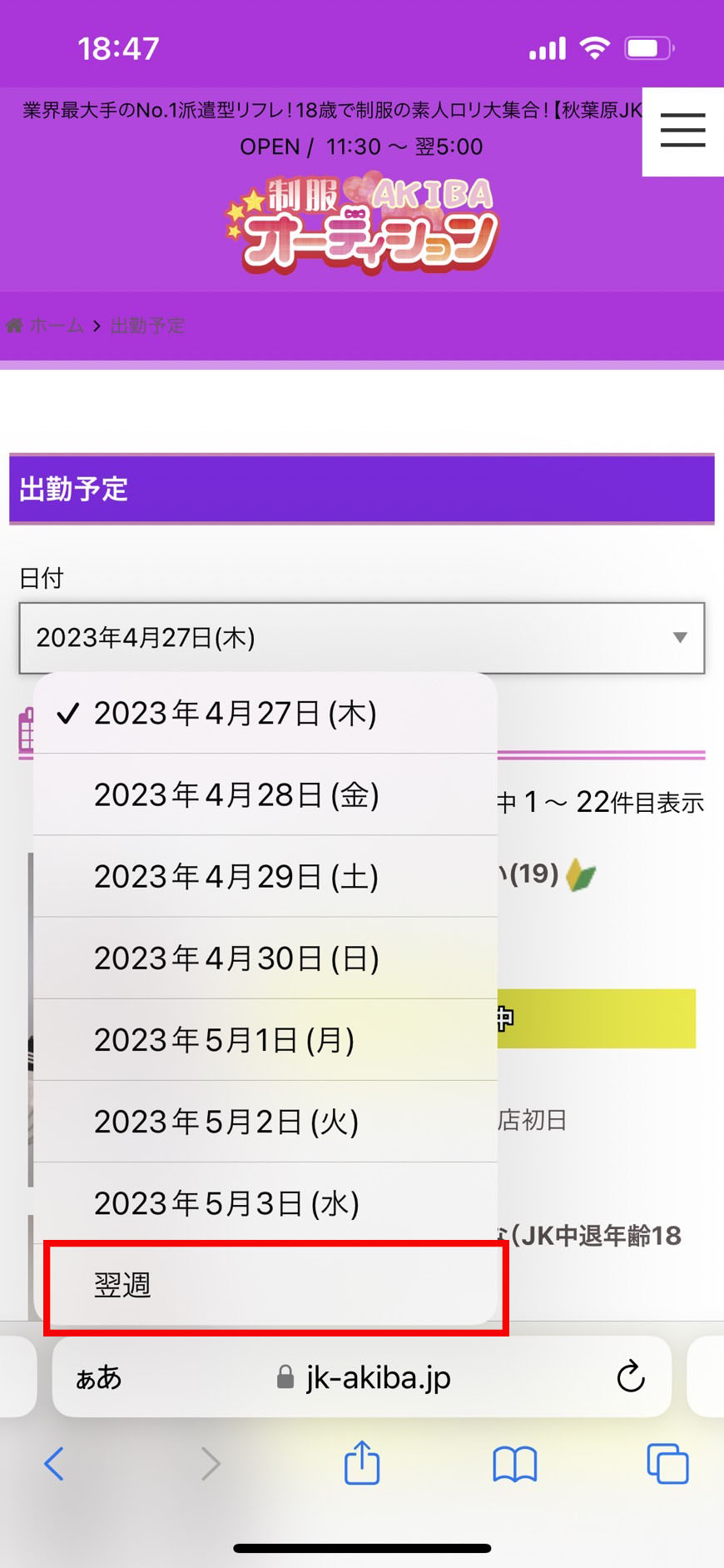This screenshot has height=1568, width=724.
Task: Select 2023年4月30日(日) option
Action: coord(265,958)
